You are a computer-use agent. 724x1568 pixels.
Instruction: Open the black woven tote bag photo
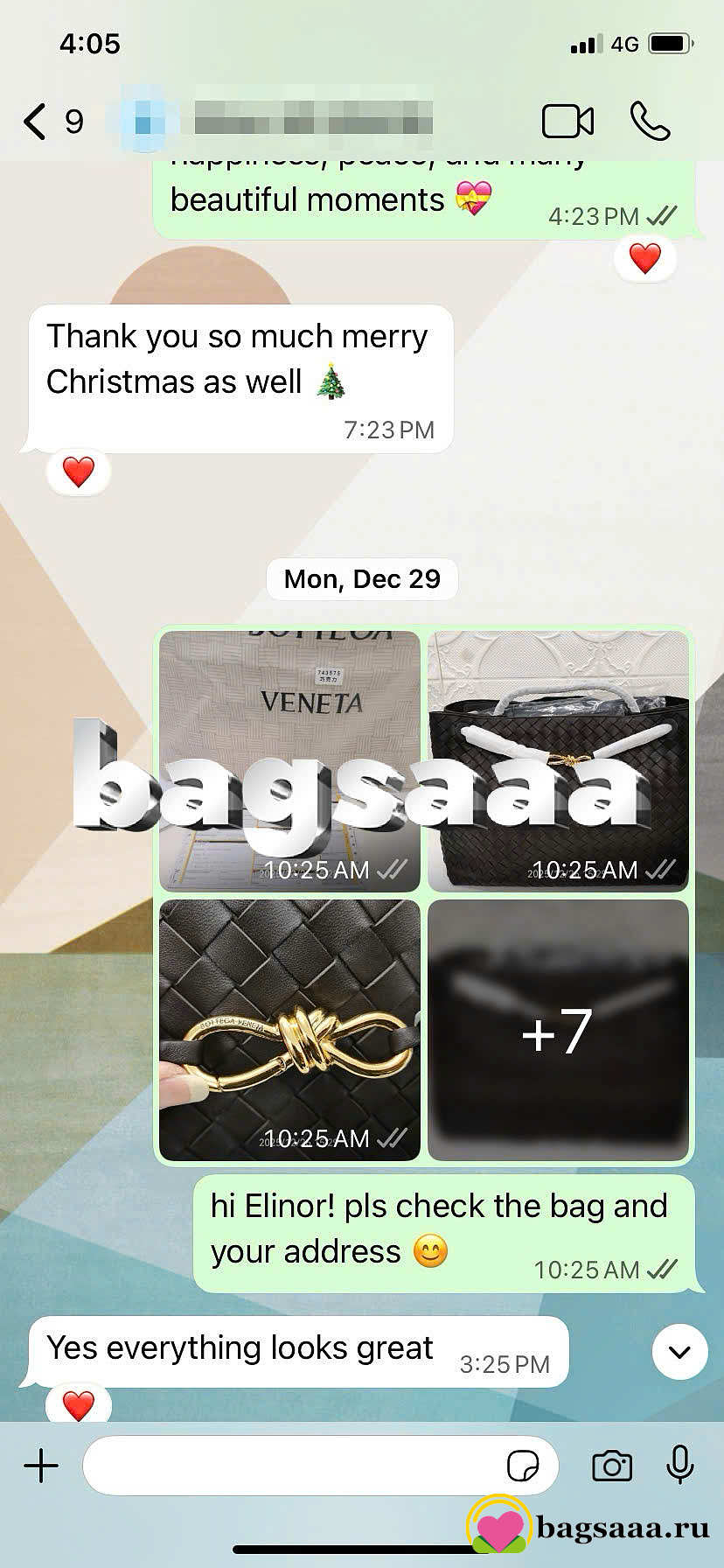558,760
